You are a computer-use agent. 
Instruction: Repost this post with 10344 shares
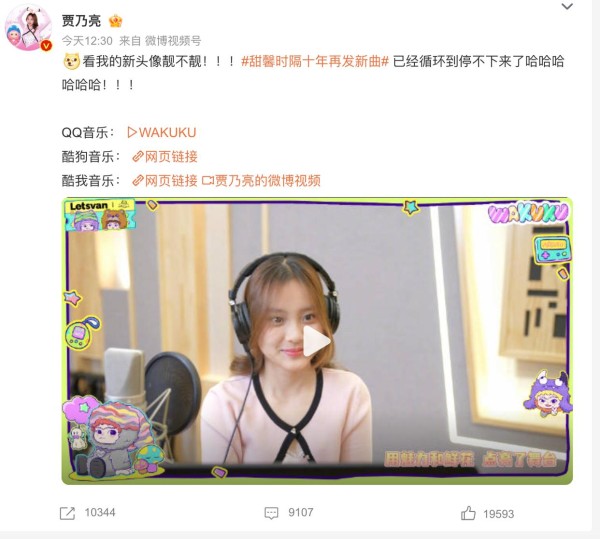(88, 512)
